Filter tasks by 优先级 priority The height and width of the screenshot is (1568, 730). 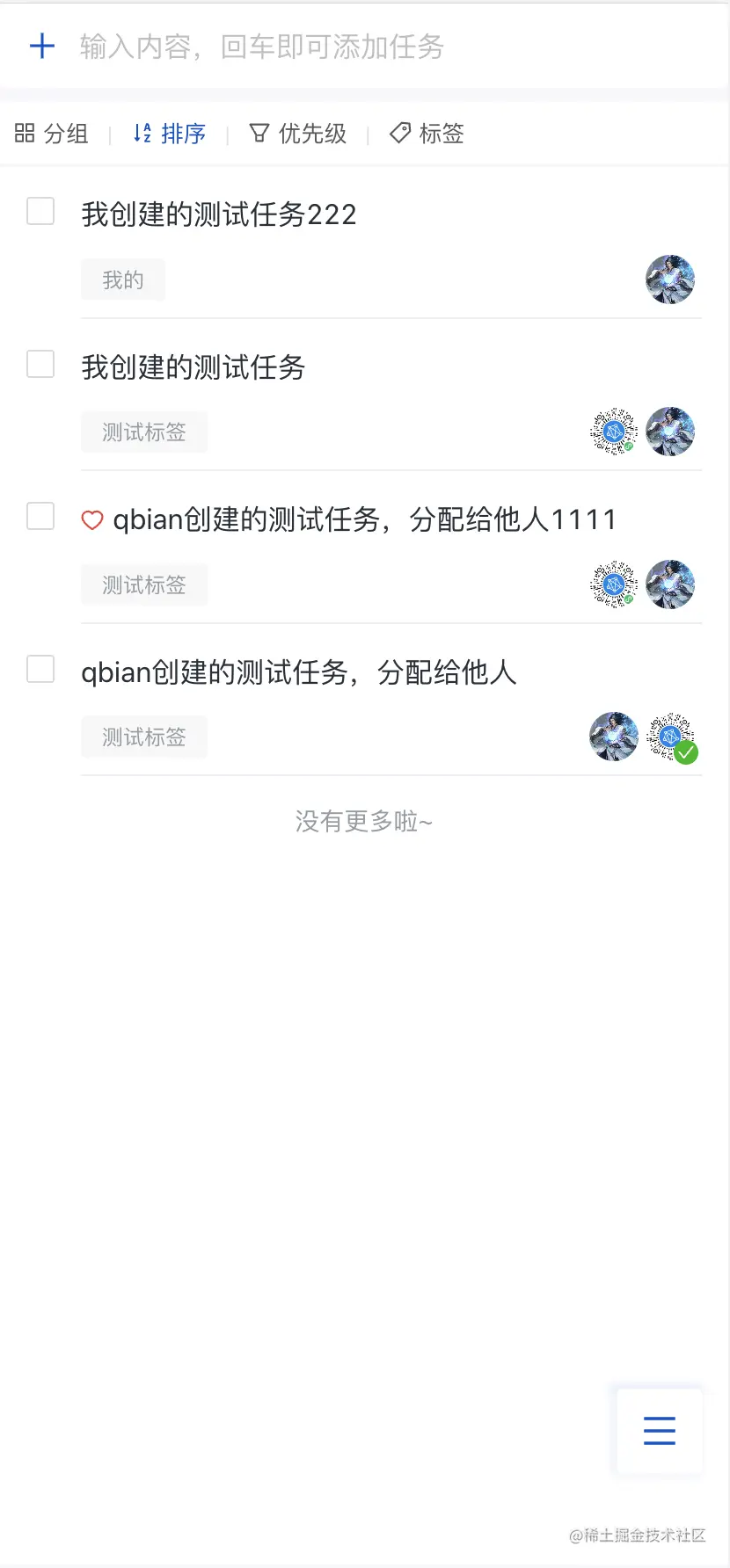coord(298,134)
